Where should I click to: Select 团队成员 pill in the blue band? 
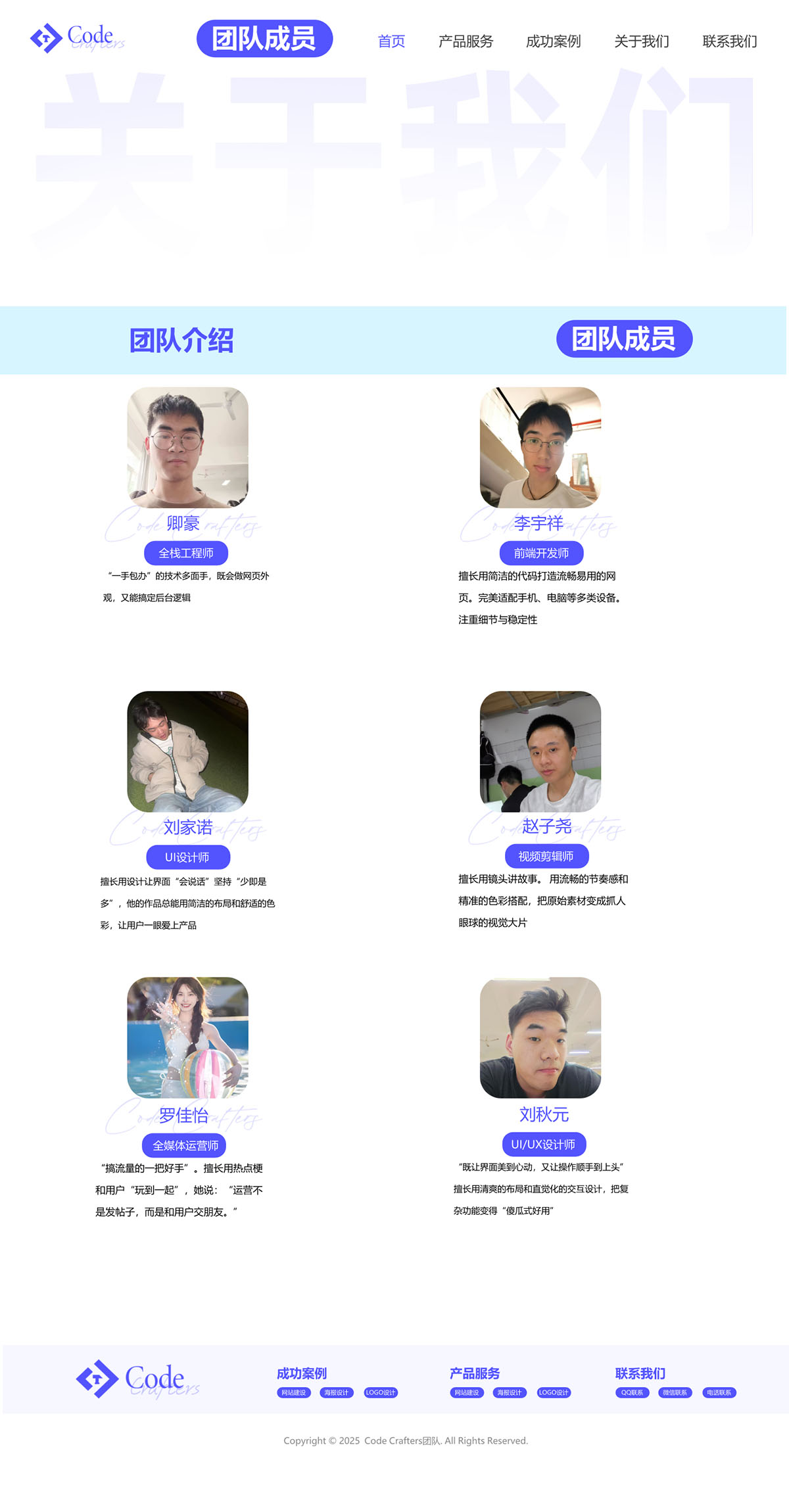(x=624, y=339)
